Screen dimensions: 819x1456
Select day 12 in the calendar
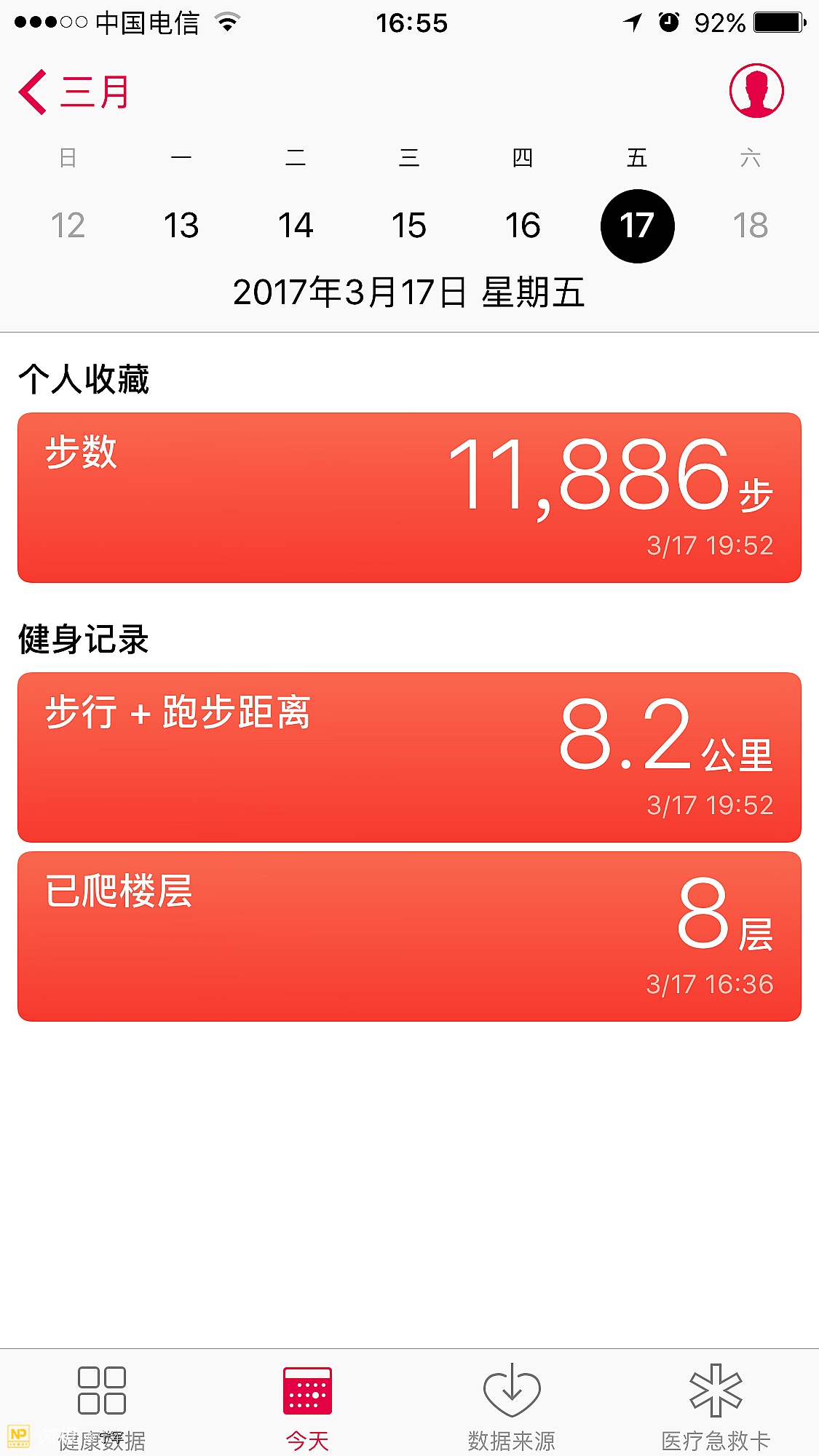tap(68, 226)
